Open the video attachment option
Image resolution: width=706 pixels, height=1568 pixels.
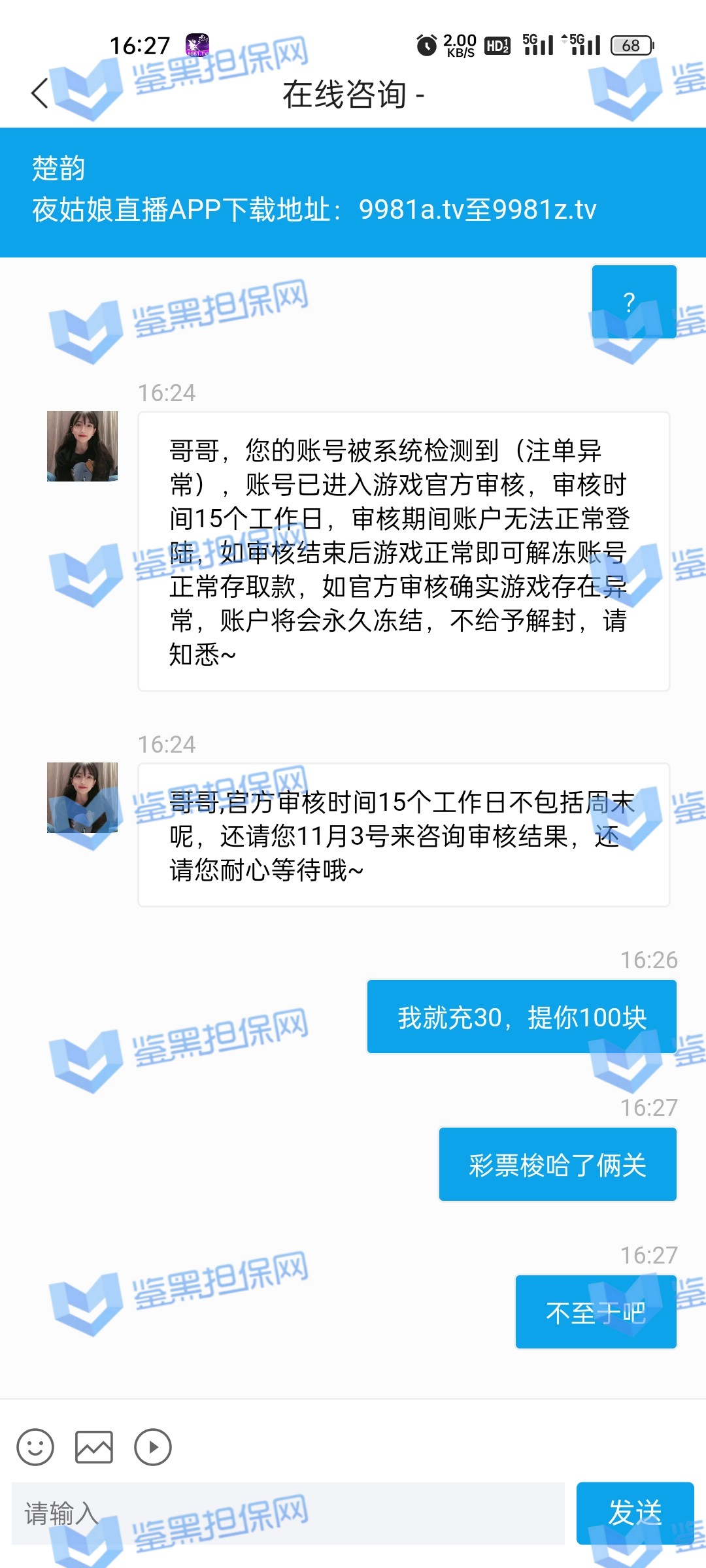[x=153, y=1447]
